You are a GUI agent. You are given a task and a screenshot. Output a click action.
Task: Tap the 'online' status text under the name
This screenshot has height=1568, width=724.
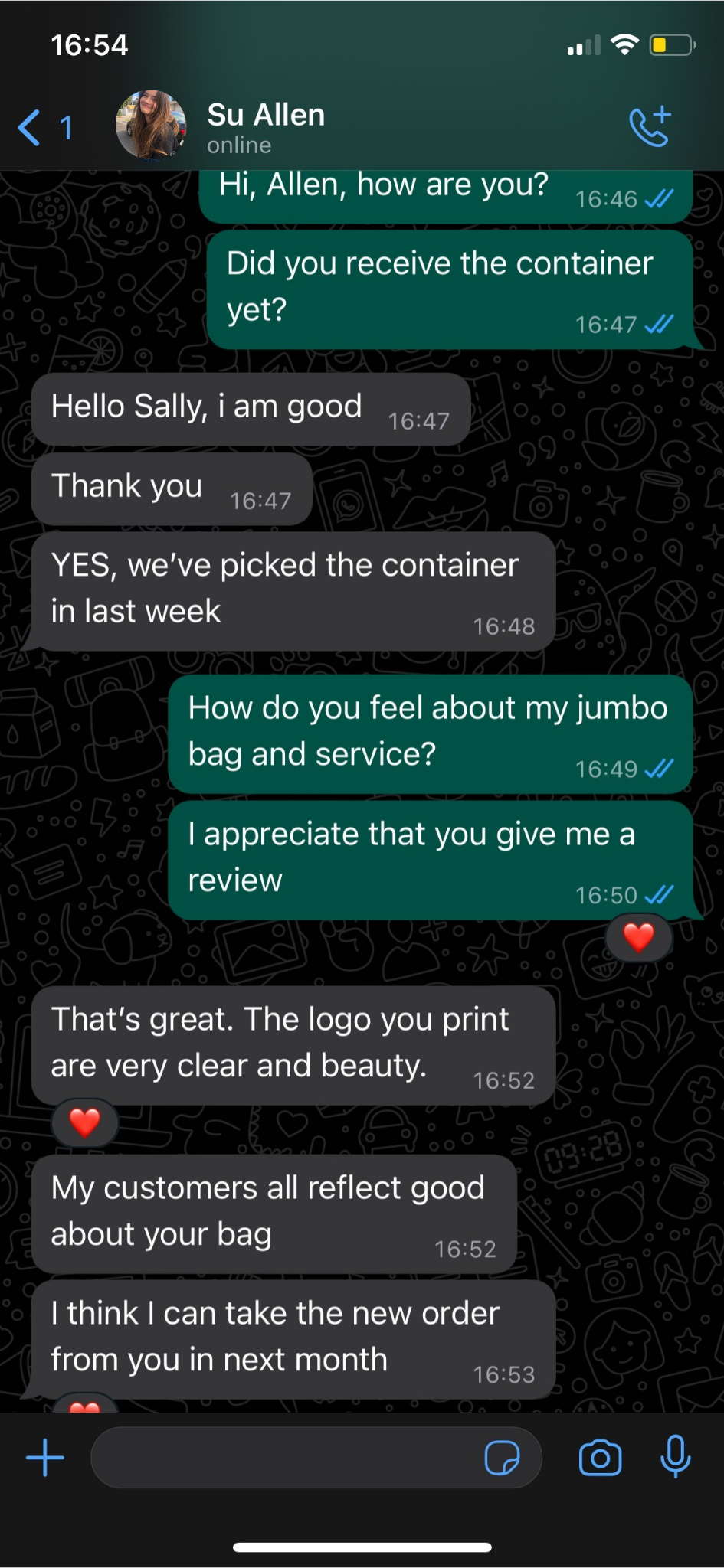238,145
